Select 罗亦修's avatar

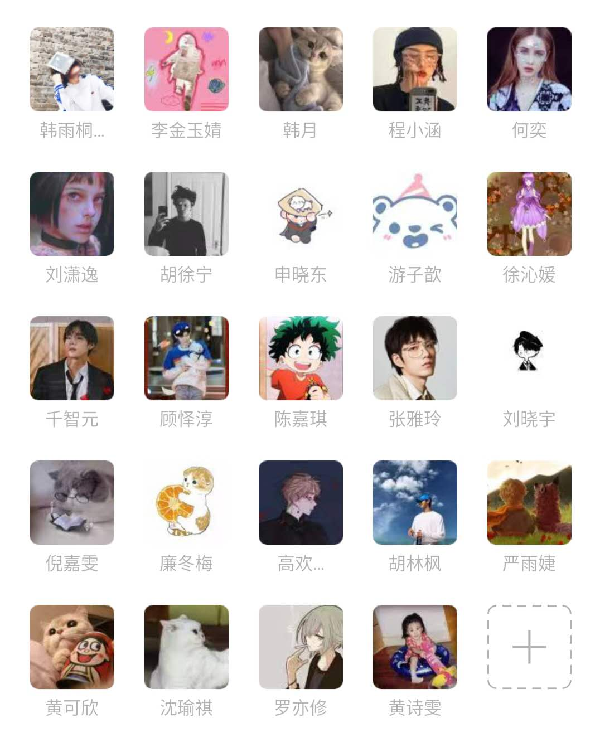coord(300,647)
